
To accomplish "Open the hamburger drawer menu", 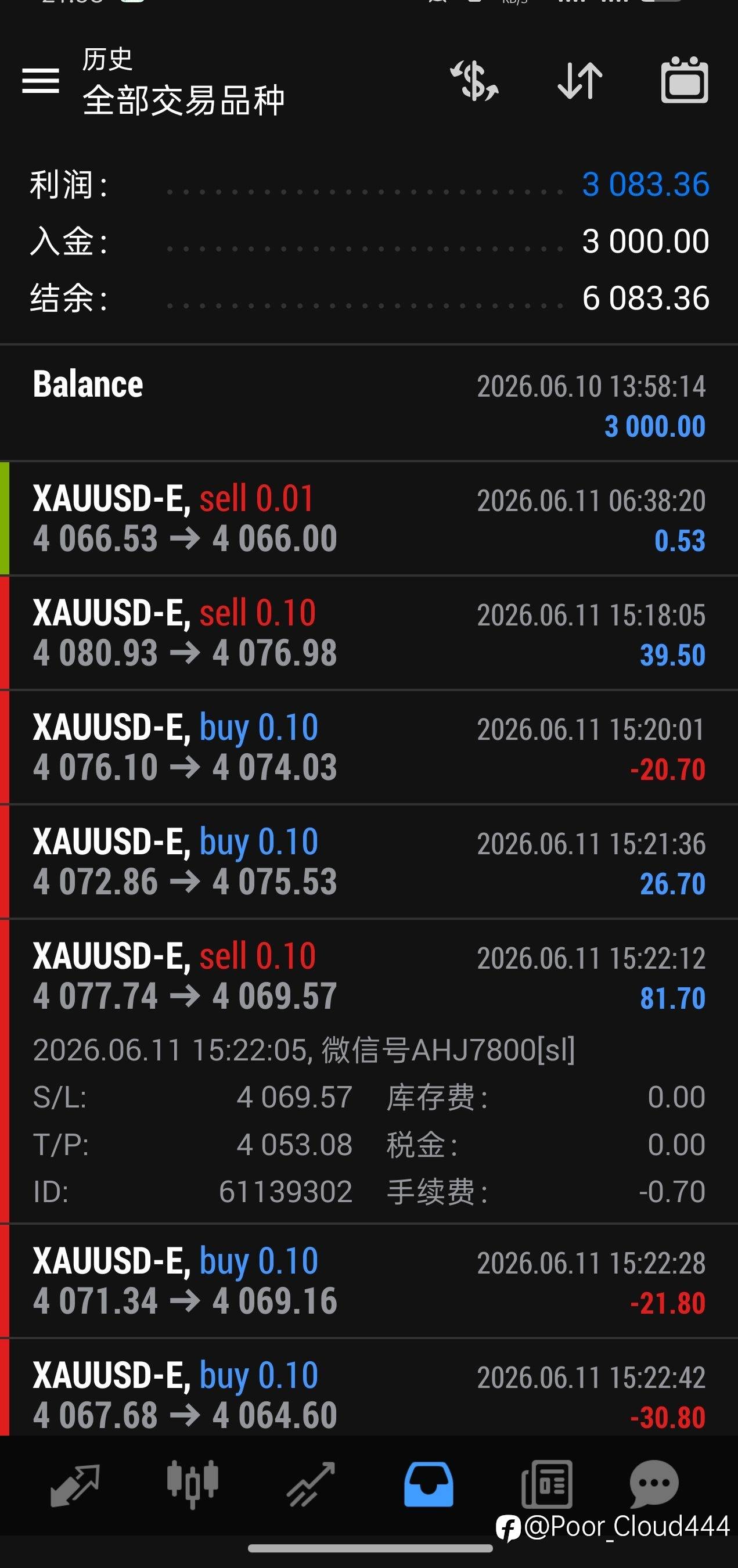I will (x=40, y=81).
